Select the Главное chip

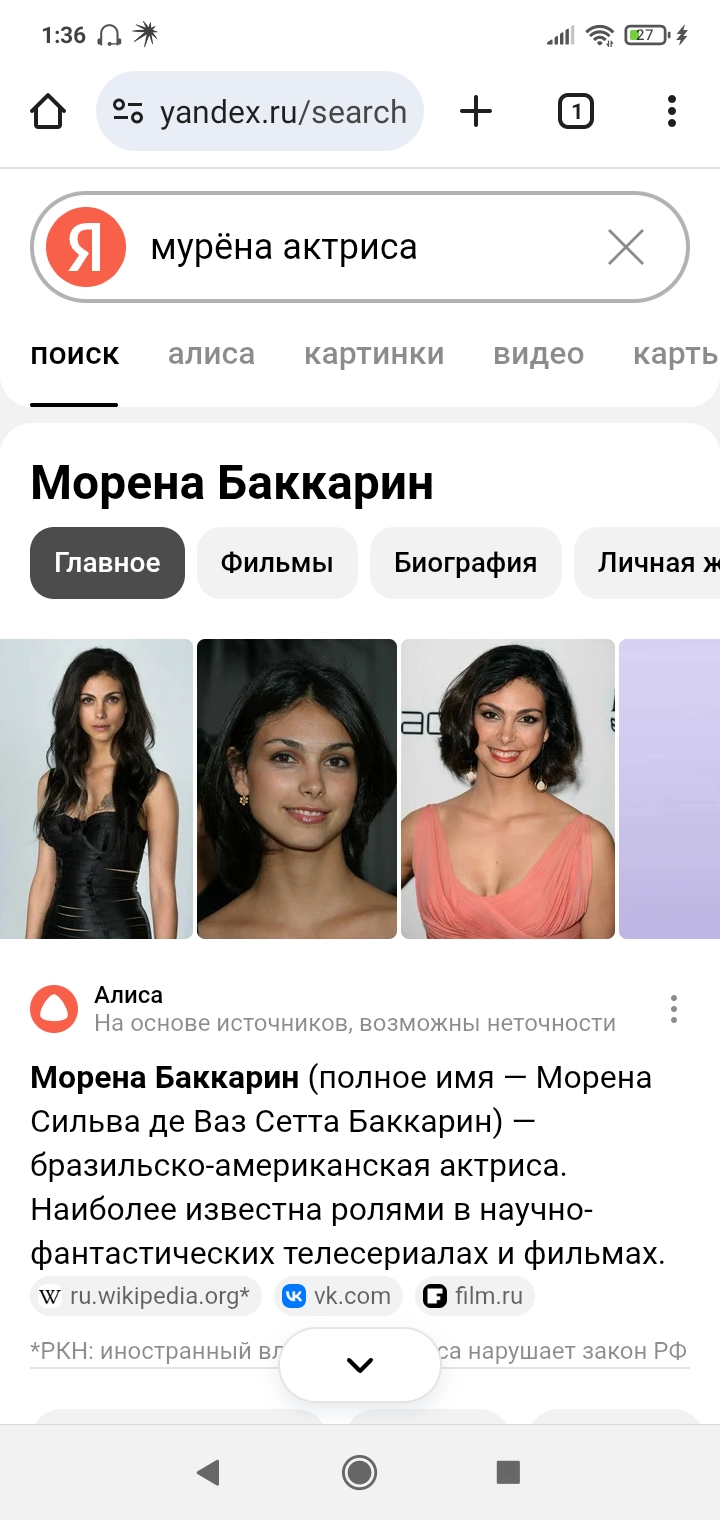click(107, 563)
